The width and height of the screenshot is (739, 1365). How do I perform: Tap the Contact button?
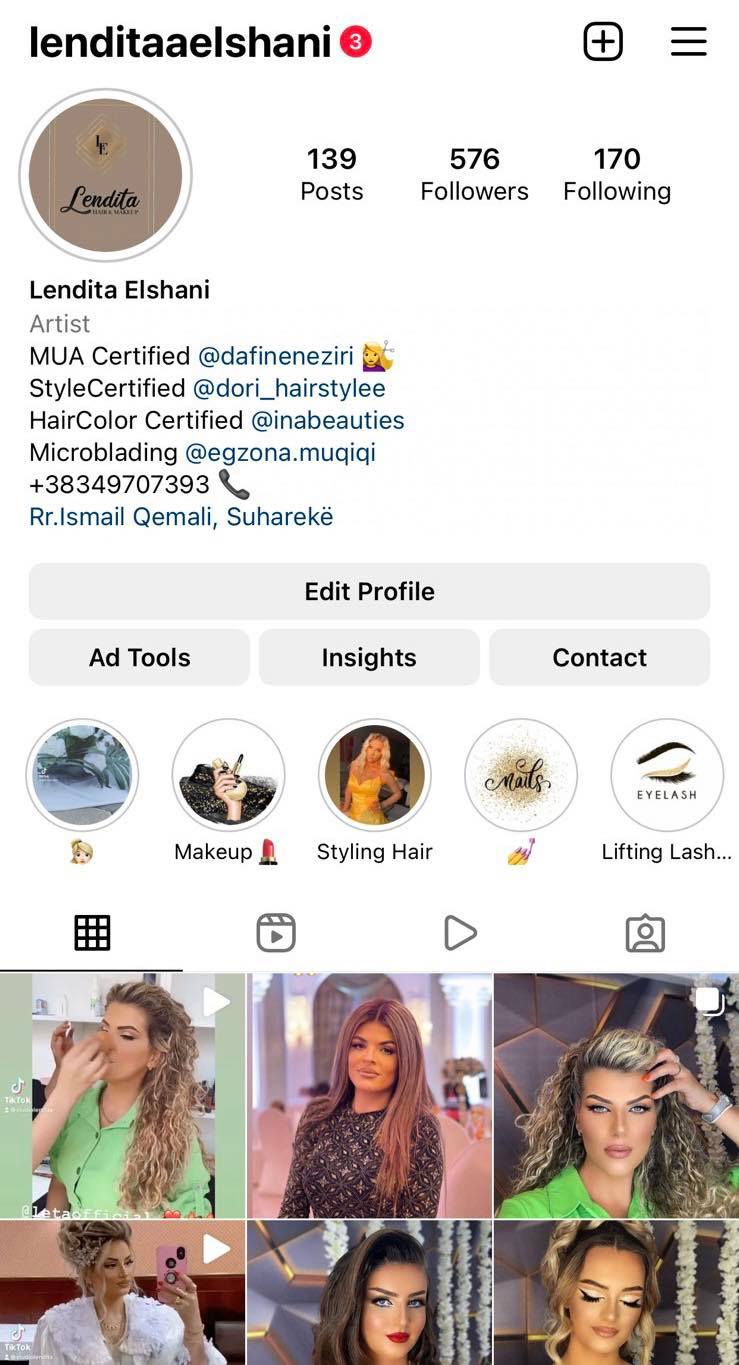coord(599,657)
